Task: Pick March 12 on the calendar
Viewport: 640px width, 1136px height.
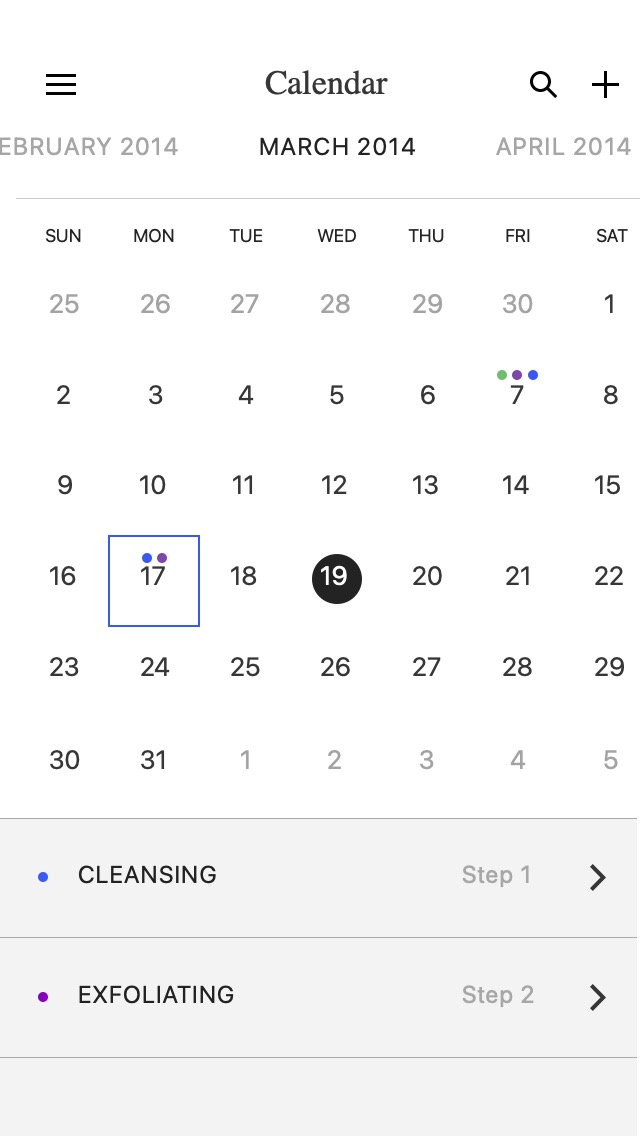Action: (334, 485)
